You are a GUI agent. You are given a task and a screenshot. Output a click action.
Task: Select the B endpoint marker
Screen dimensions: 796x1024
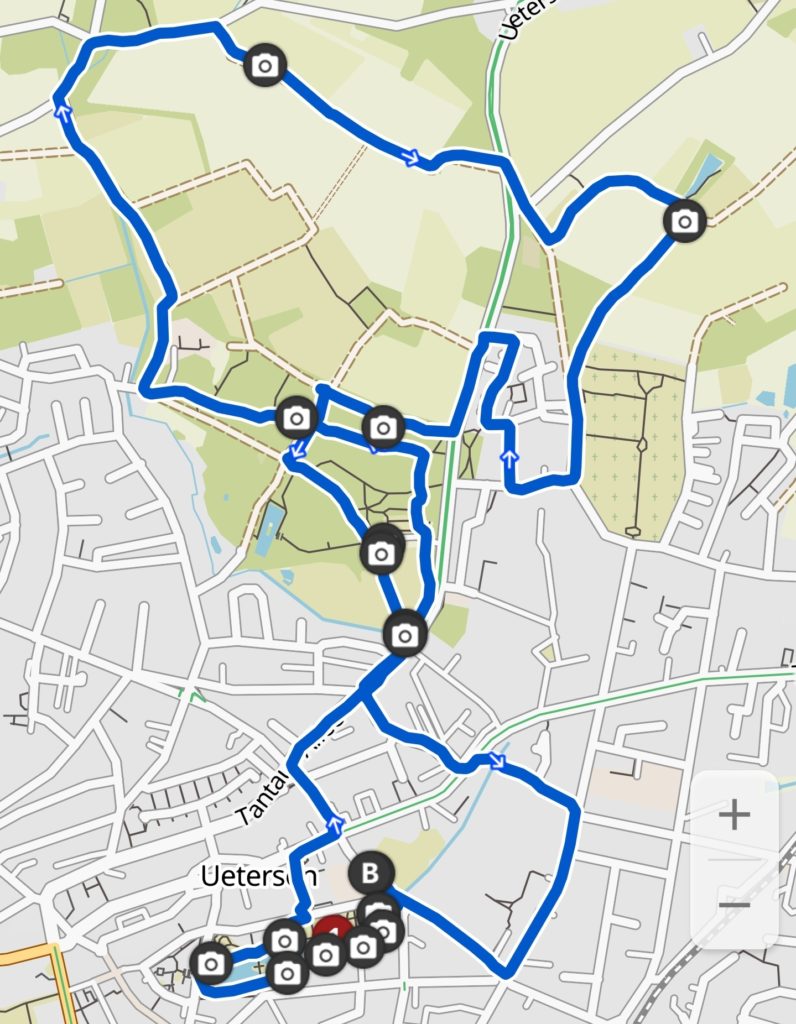click(x=370, y=873)
